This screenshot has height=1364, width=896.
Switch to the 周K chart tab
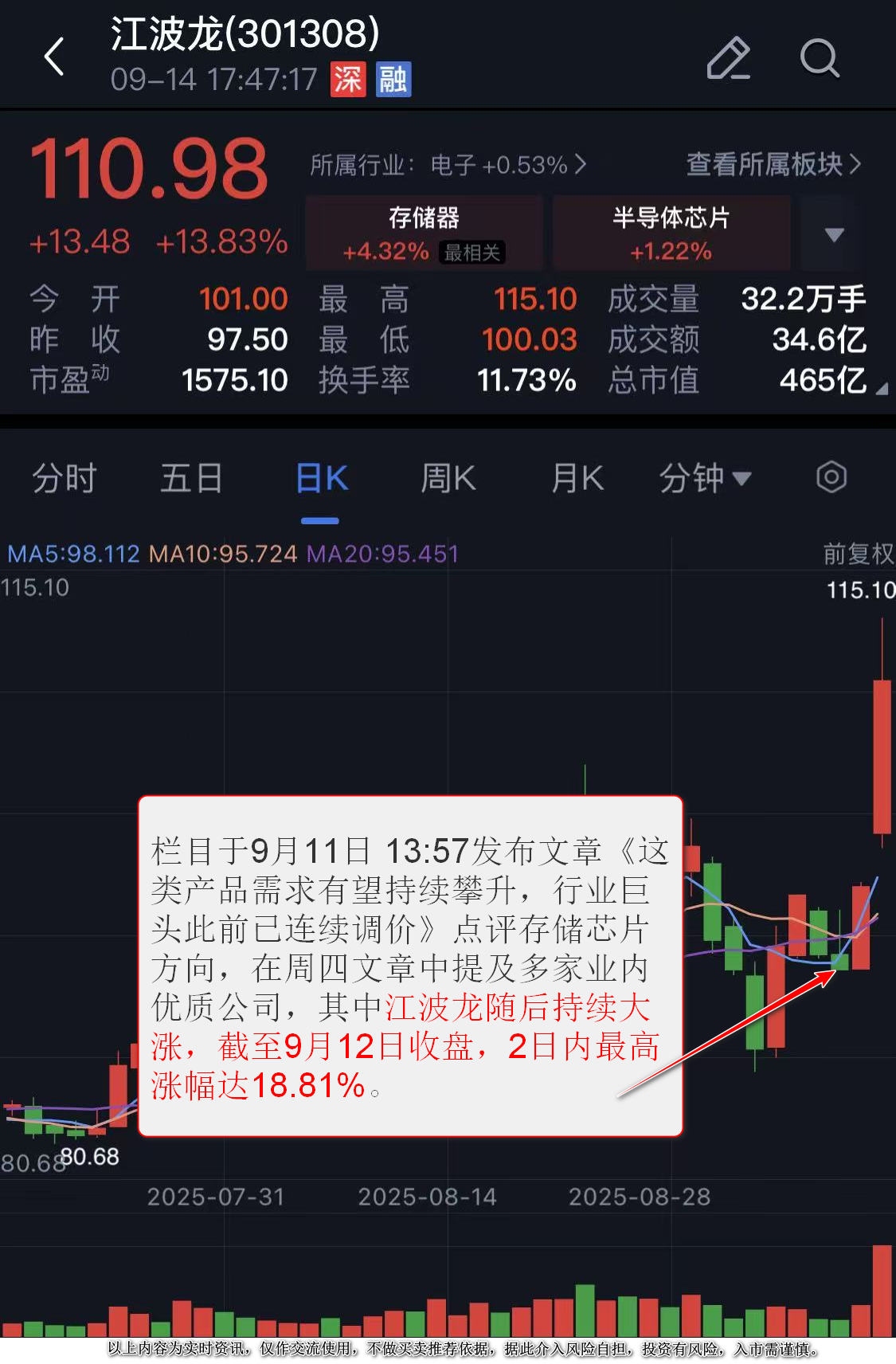pyautogui.click(x=448, y=479)
